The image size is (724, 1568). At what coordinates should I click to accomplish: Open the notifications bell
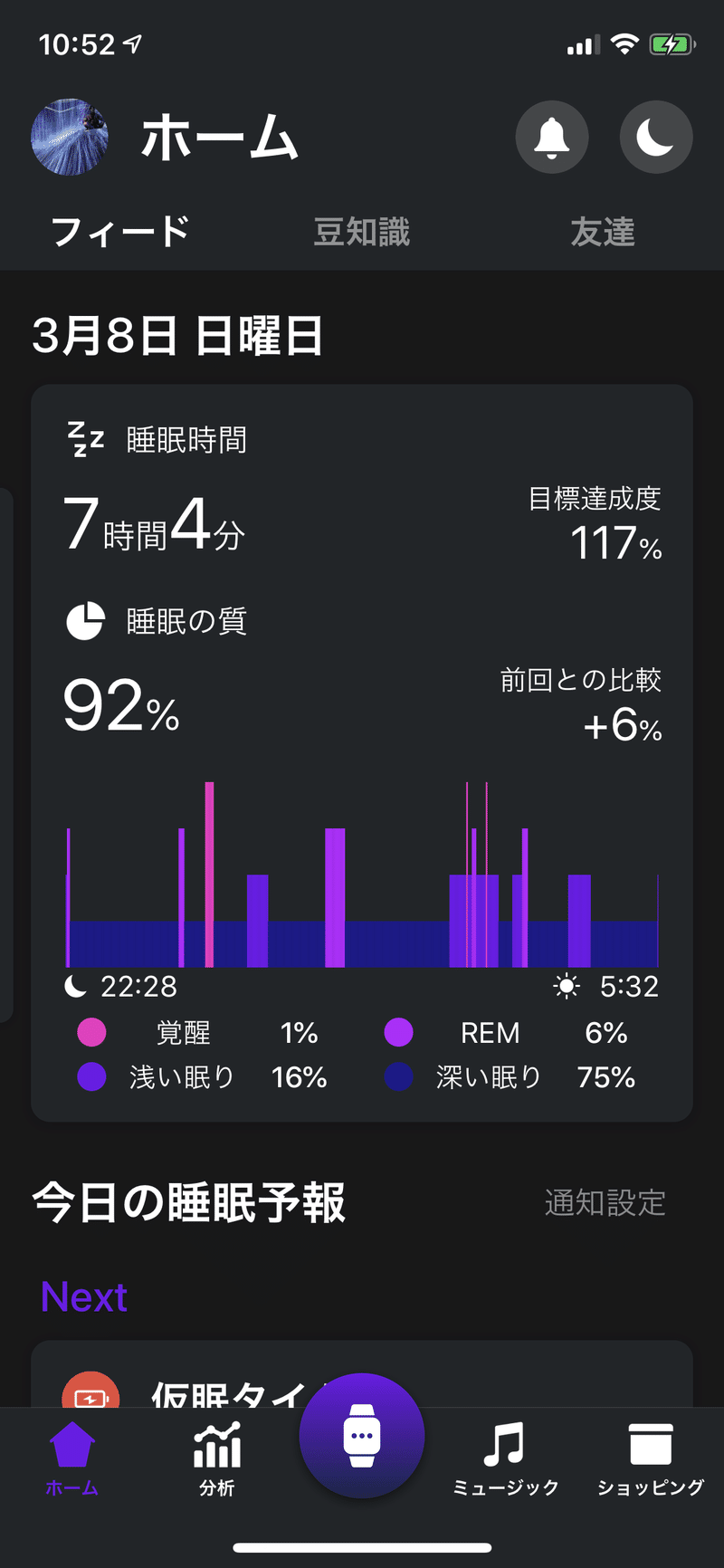552,137
